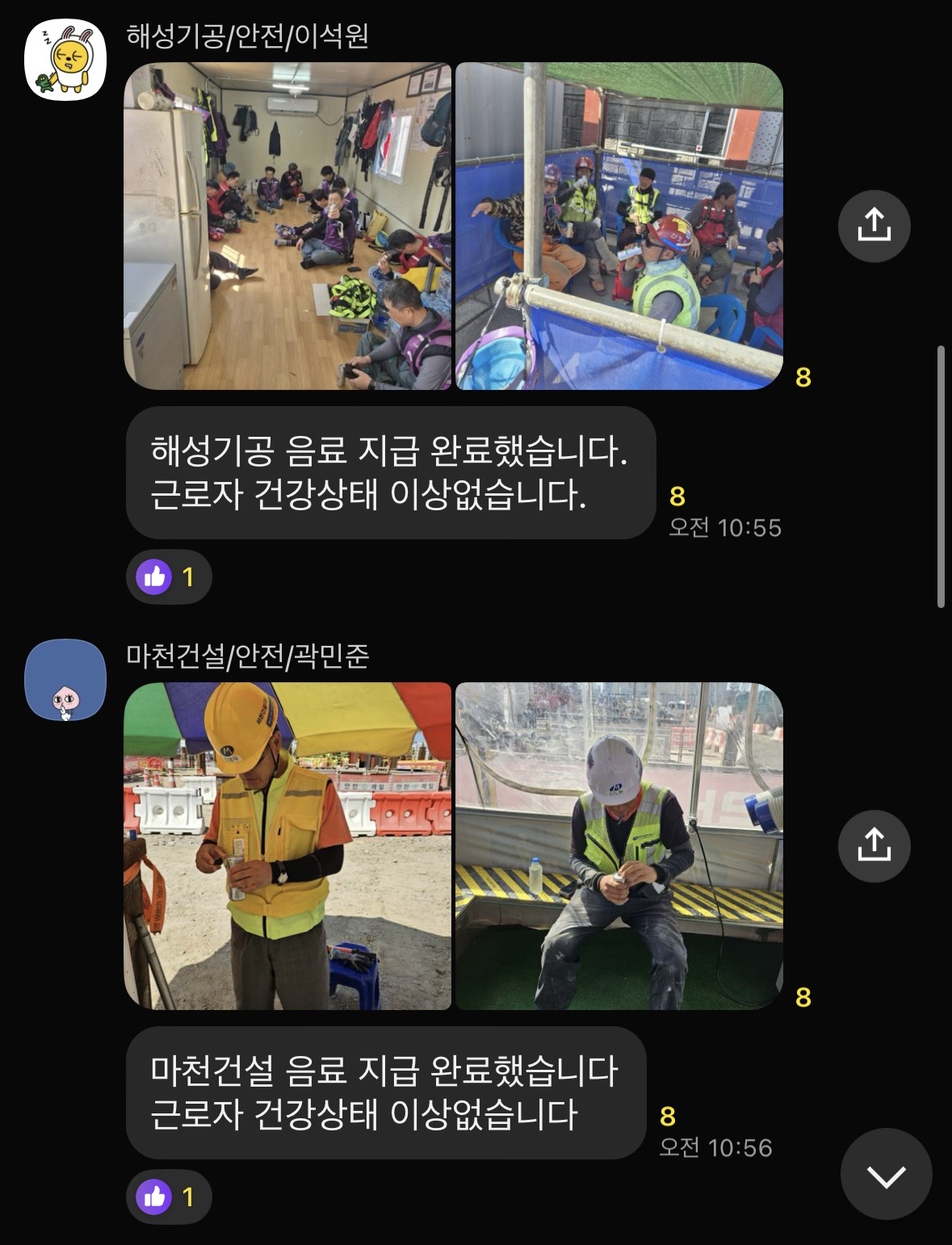This screenshot has width=952, height=1245.
Task: Share 마천건설 photos
Action: point(874,846)
